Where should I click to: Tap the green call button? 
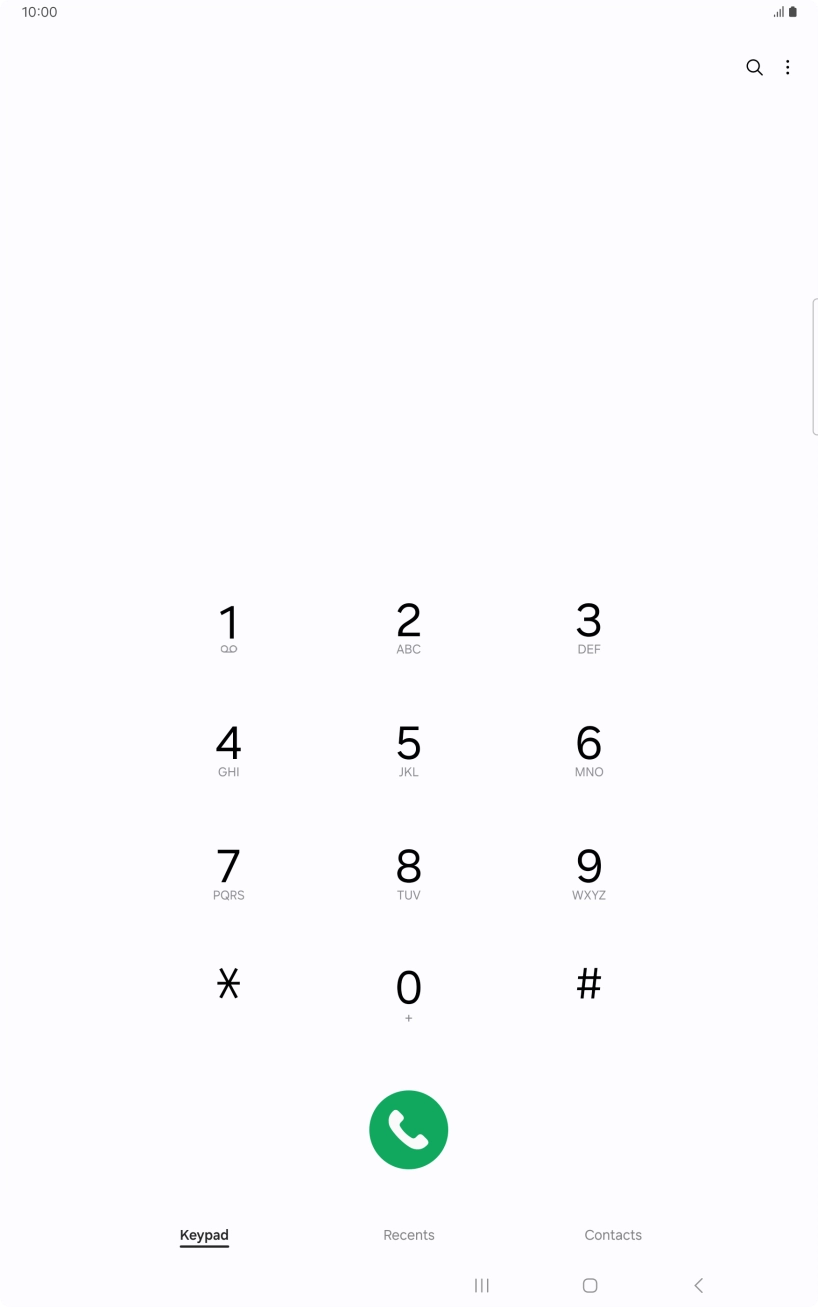tap(408, 1129)
